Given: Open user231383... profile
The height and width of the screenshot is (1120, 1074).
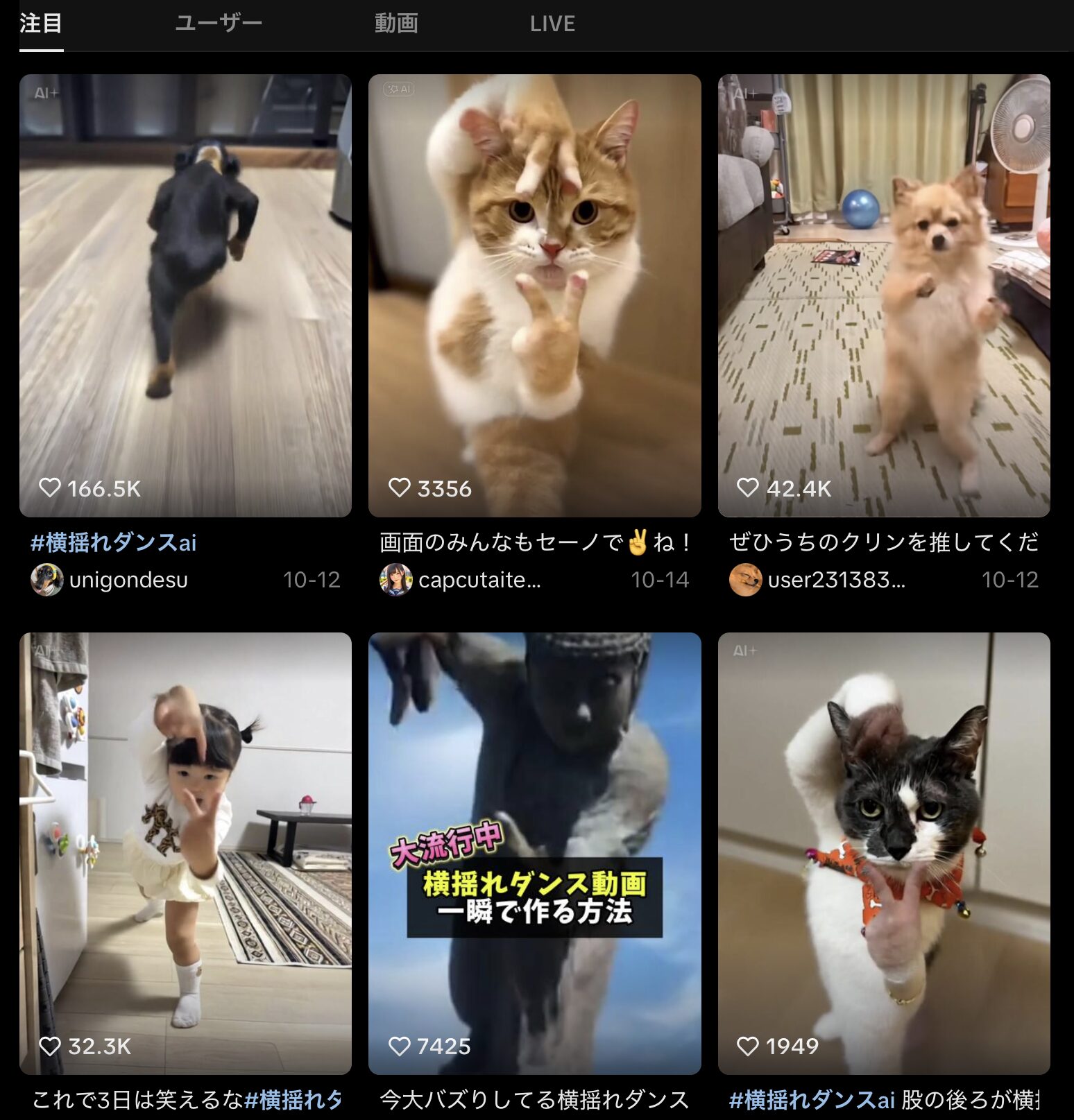Looking at the screenshot, I should coord(835,580).
